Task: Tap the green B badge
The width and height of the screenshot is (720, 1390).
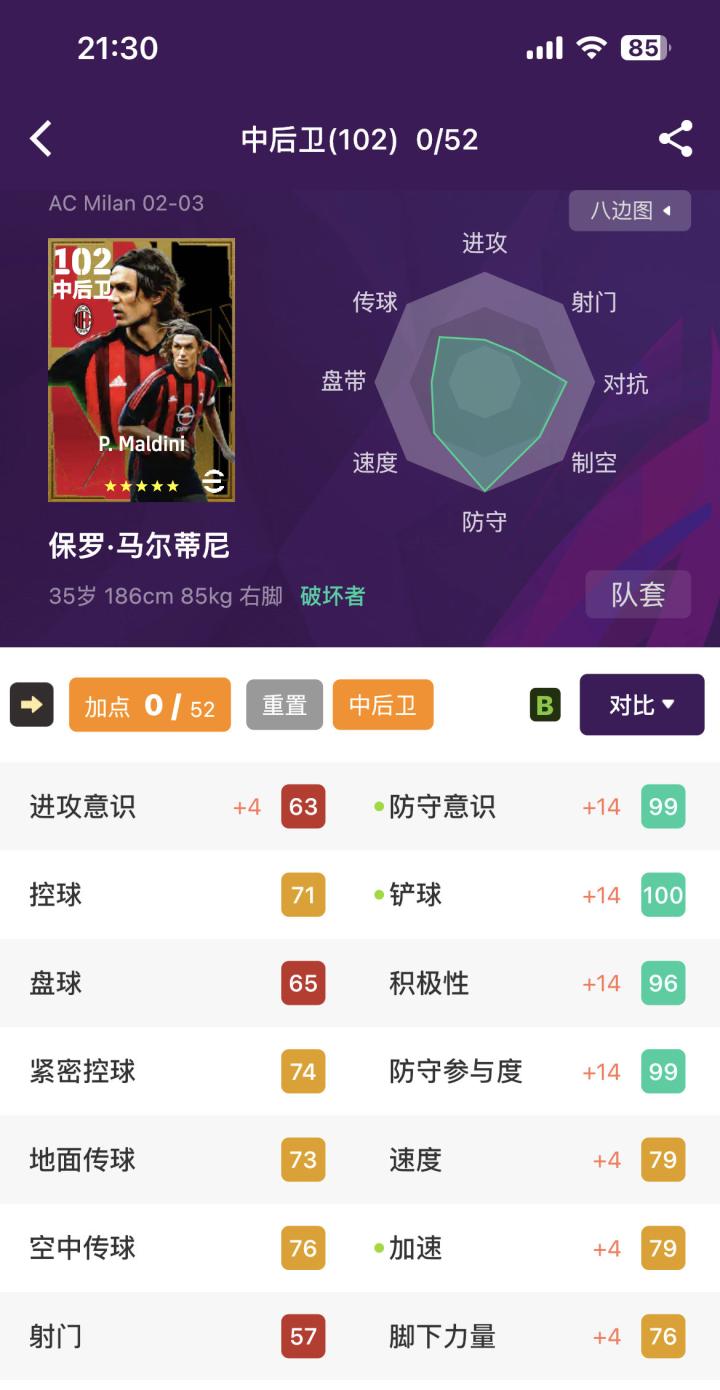Action: pyautogui.click(x=545, y=705)
